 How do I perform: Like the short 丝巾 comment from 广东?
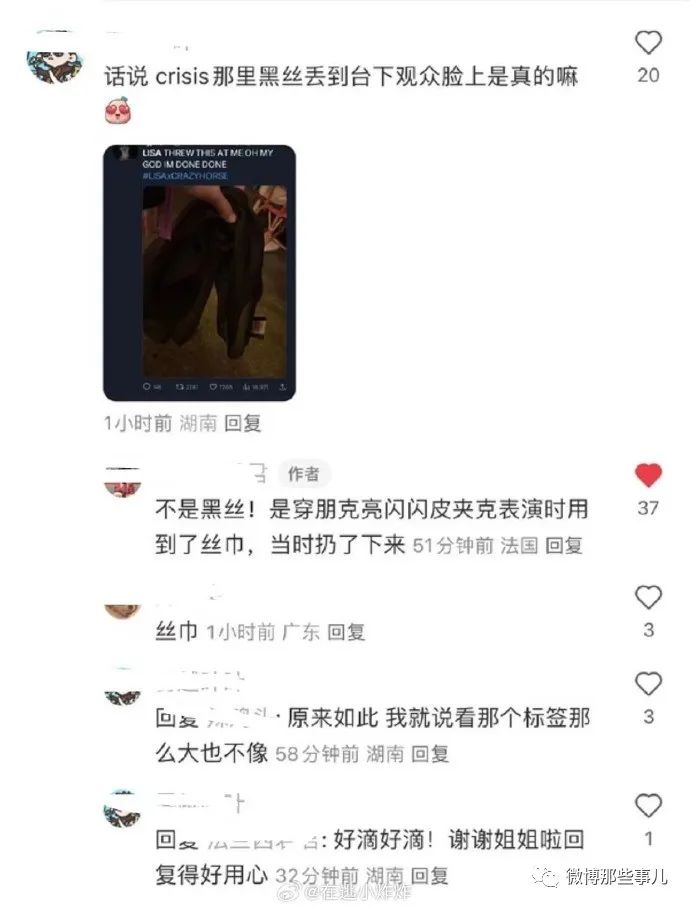[x=649, y=598]
